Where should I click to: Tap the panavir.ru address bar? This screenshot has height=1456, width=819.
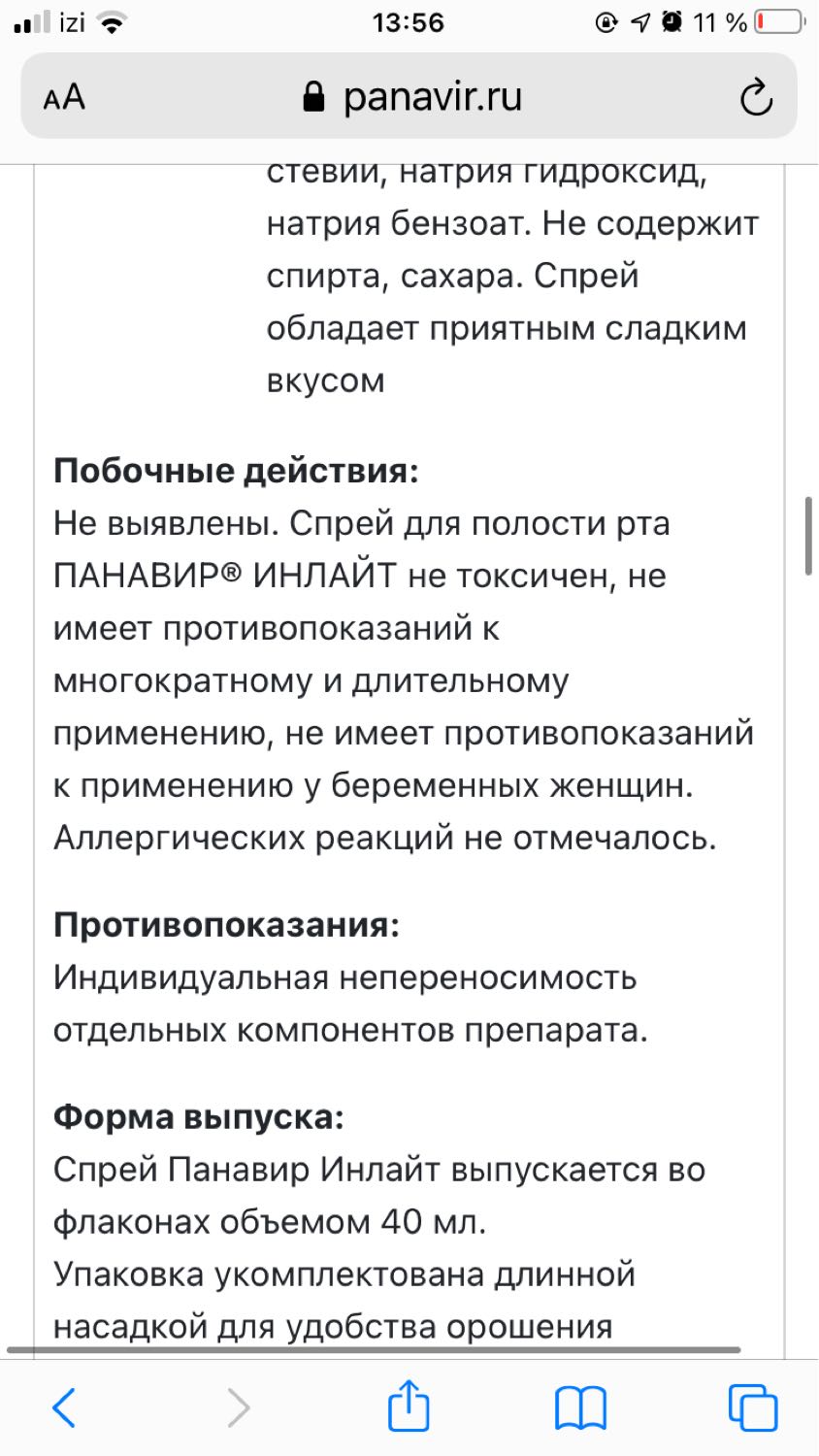pyautogui.click(x=409, y=96)
